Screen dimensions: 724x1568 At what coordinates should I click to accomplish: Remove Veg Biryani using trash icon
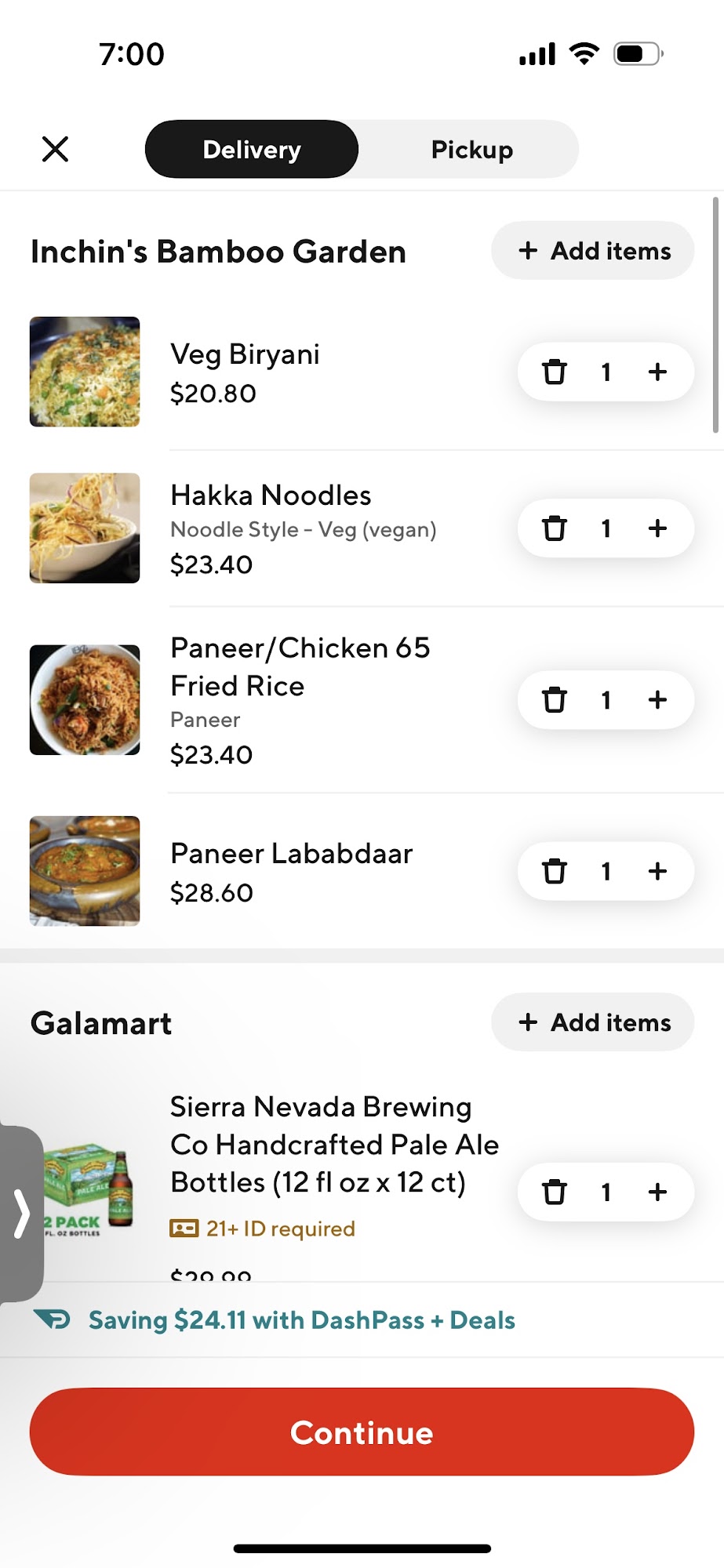(555, 372)
